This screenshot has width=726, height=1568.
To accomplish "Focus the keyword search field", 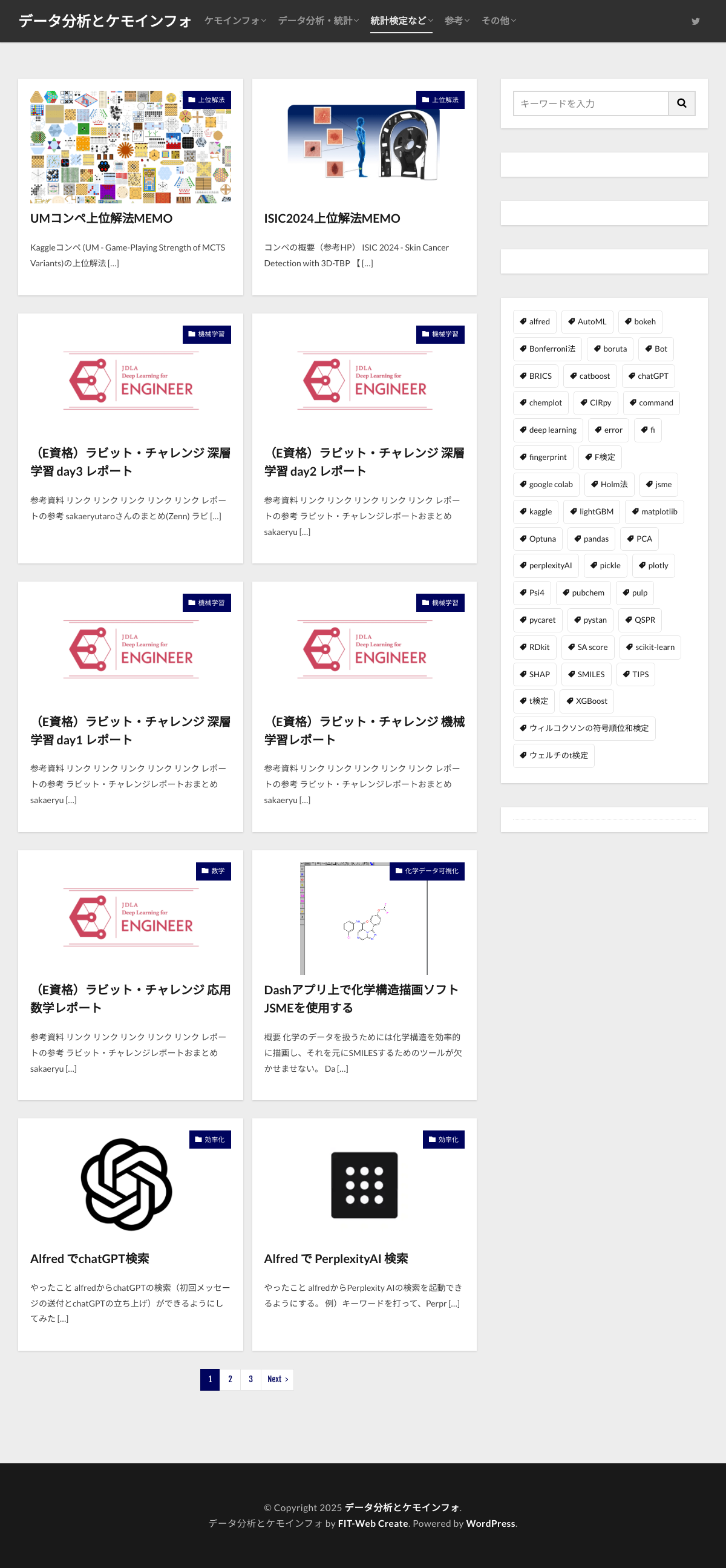I will 590,103.
